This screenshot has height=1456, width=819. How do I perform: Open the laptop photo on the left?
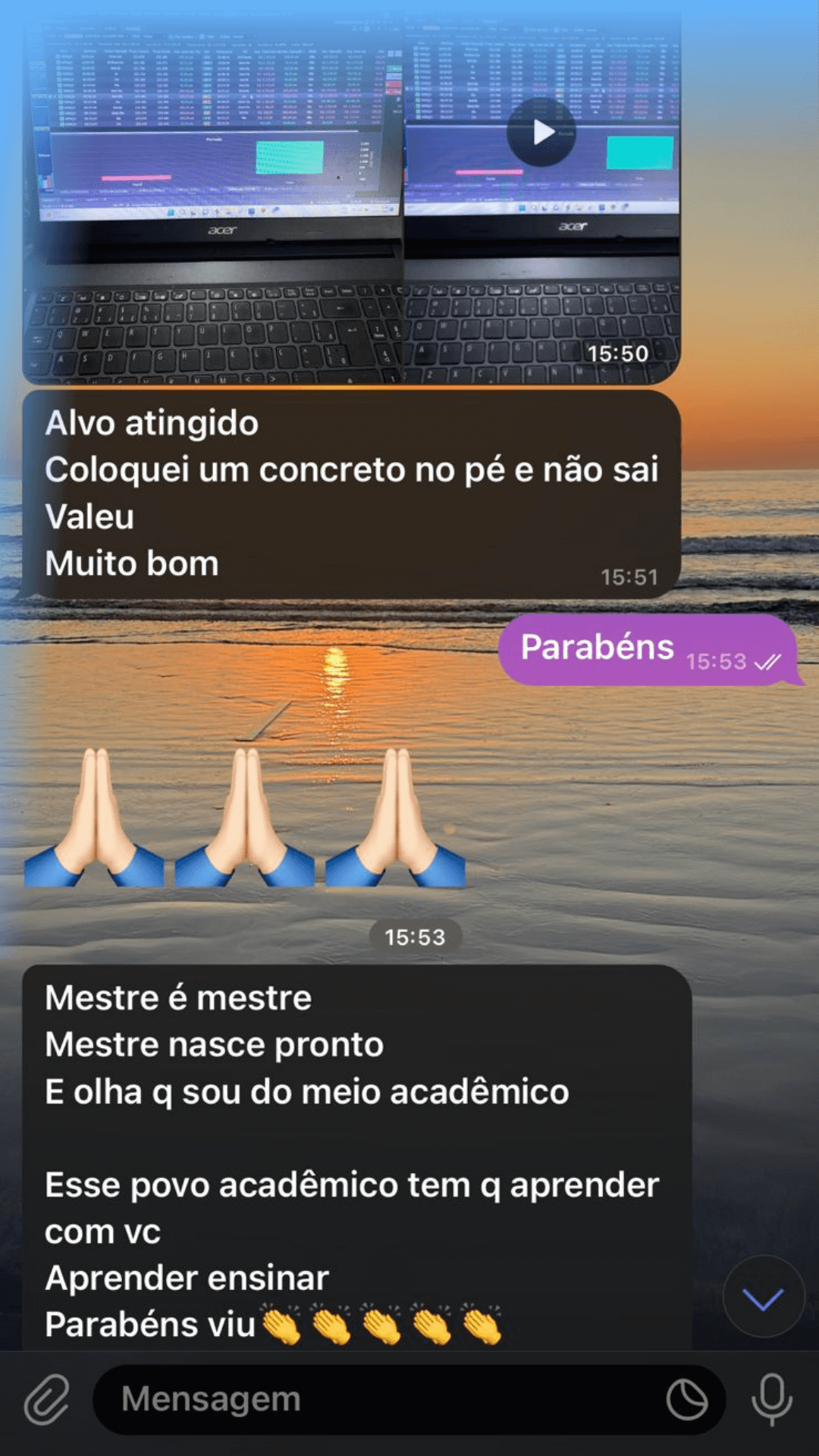tap(212, 197)
